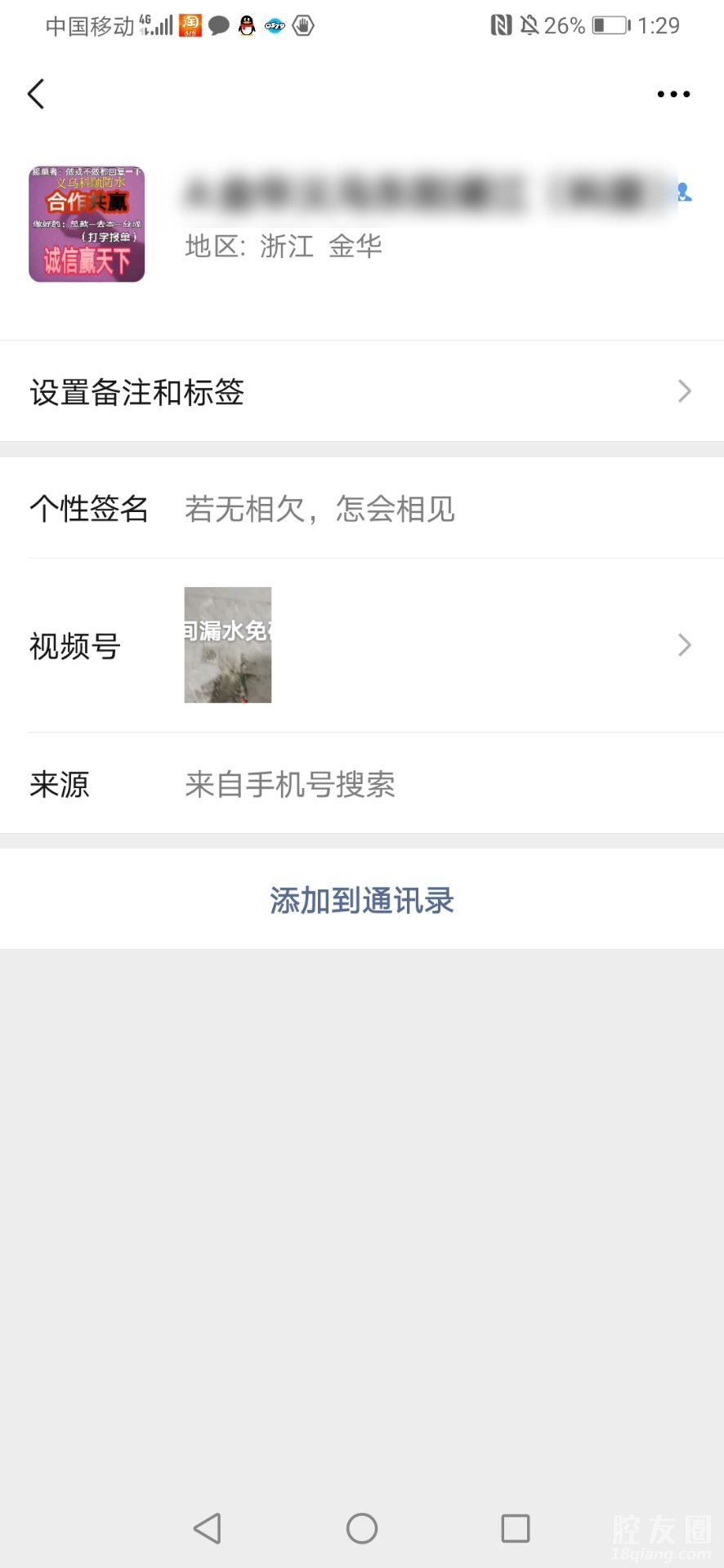This screenshot has width=724, height=1568.
Task: Open 设置备注和标签 settings row
Action: (x=362, y=392)
